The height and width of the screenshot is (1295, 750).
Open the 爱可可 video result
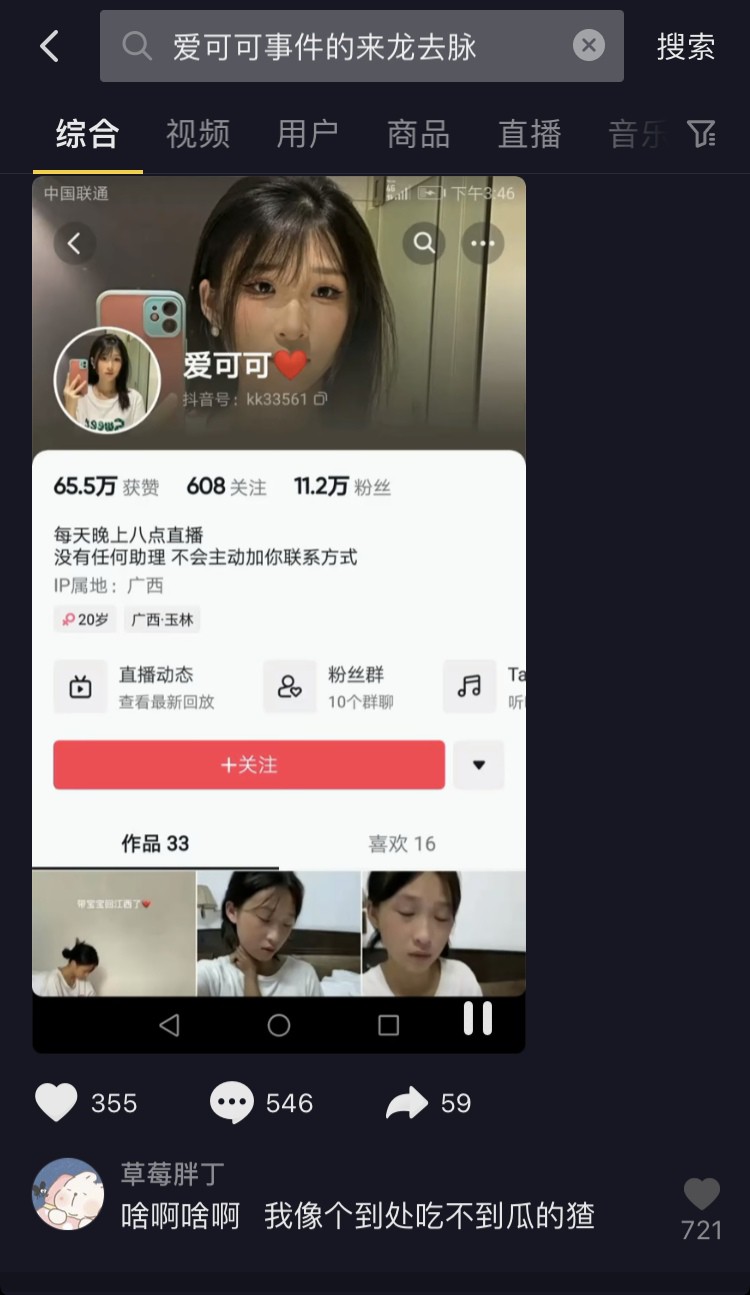pos(278,600)
